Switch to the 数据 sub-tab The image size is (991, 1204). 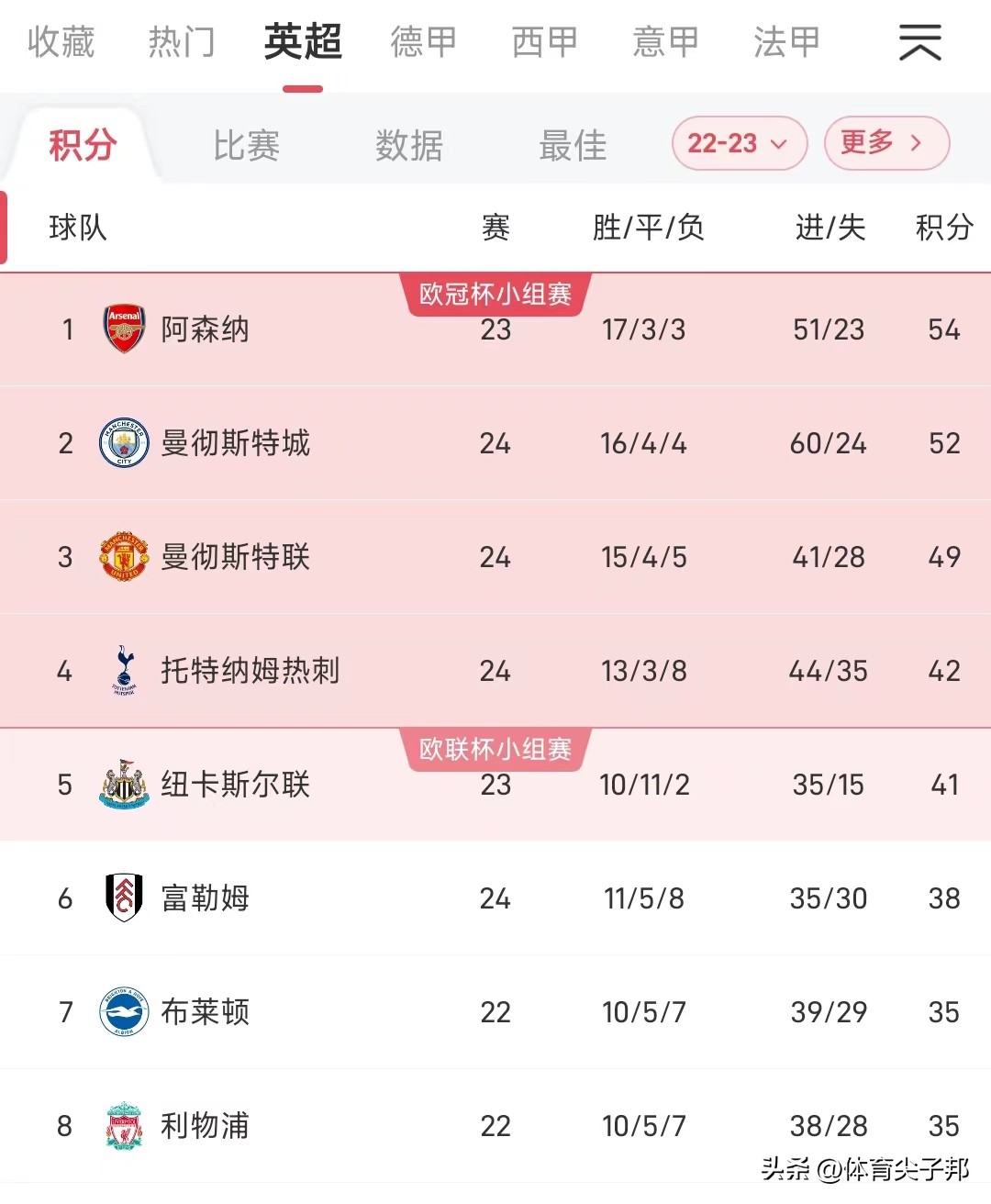click(409, 145)
